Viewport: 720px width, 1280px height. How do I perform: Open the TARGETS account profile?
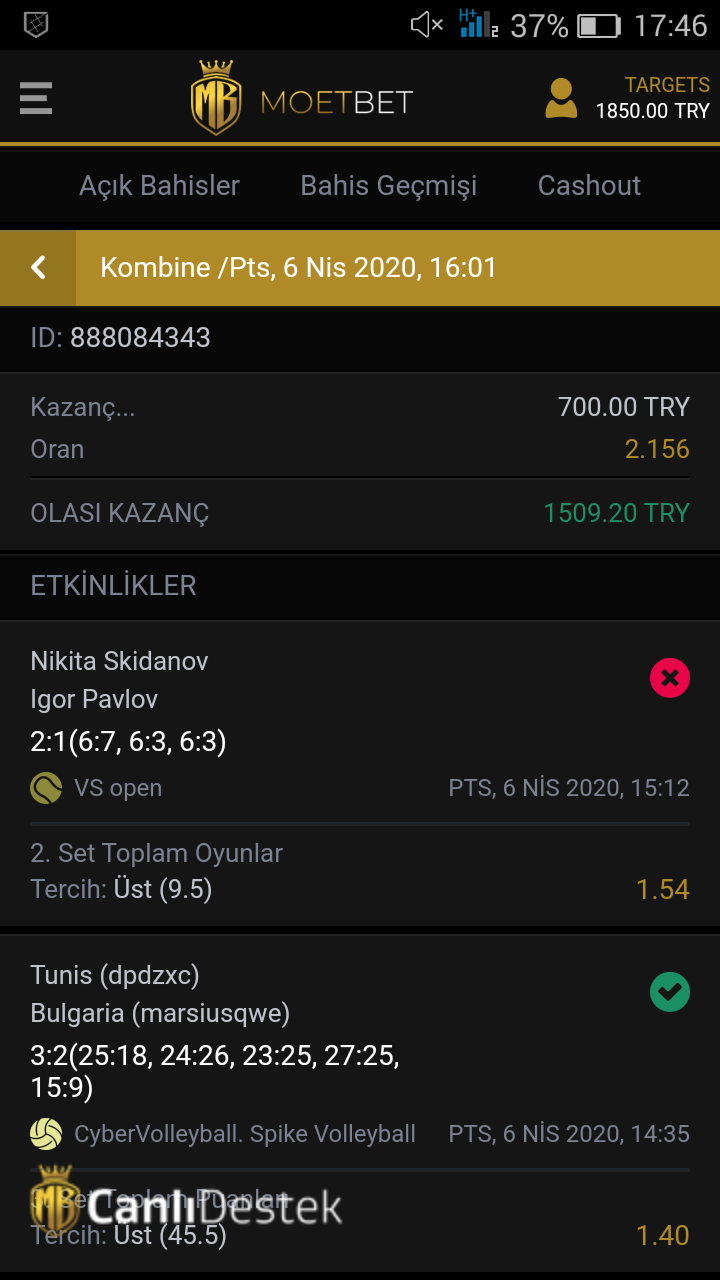627,98
